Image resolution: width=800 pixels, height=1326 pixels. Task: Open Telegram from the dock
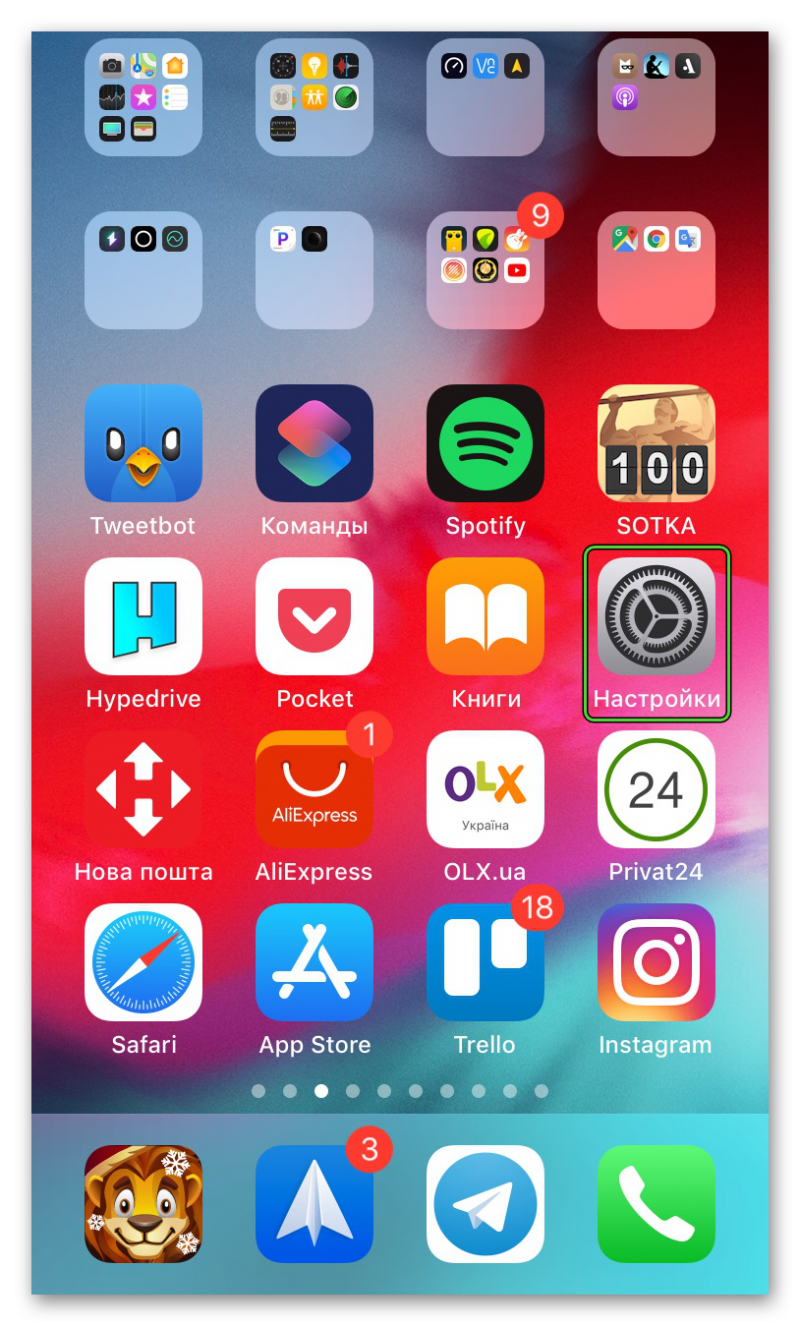pyautogui.click(x=485, y=1204)
